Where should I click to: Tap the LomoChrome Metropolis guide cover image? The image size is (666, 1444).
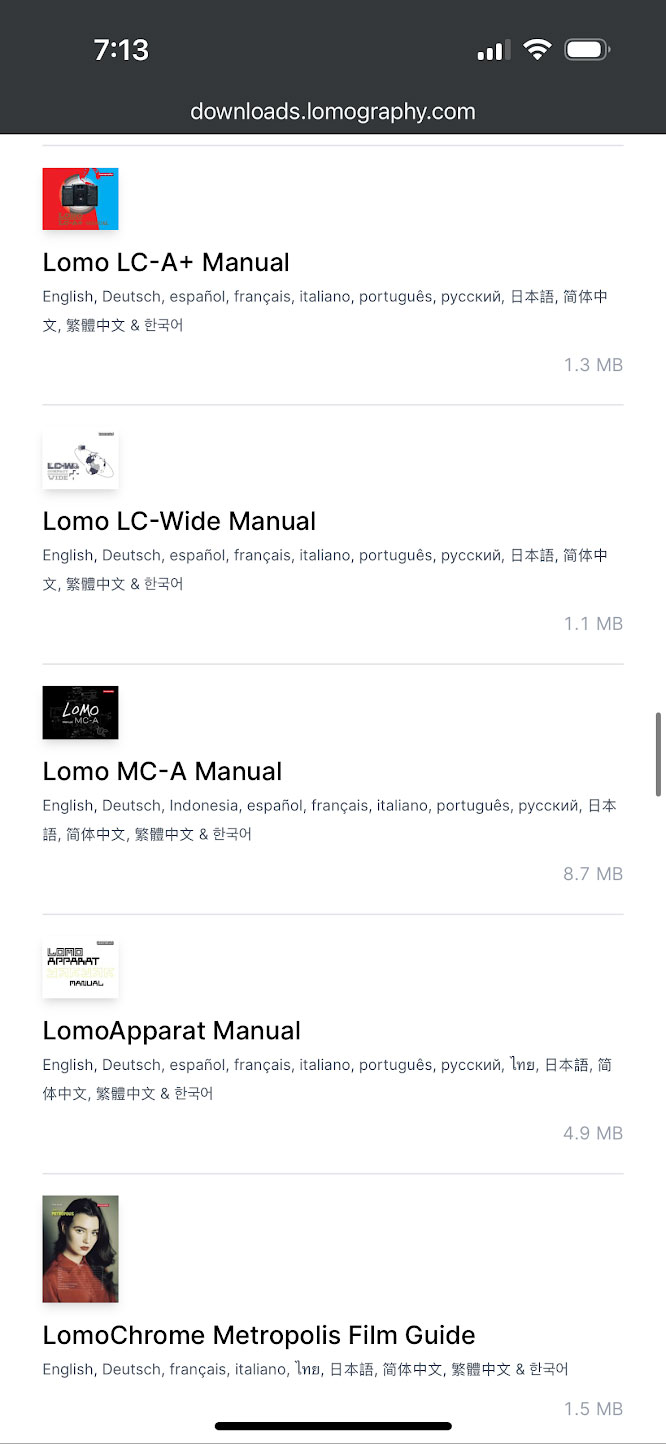click(80, 1248)
